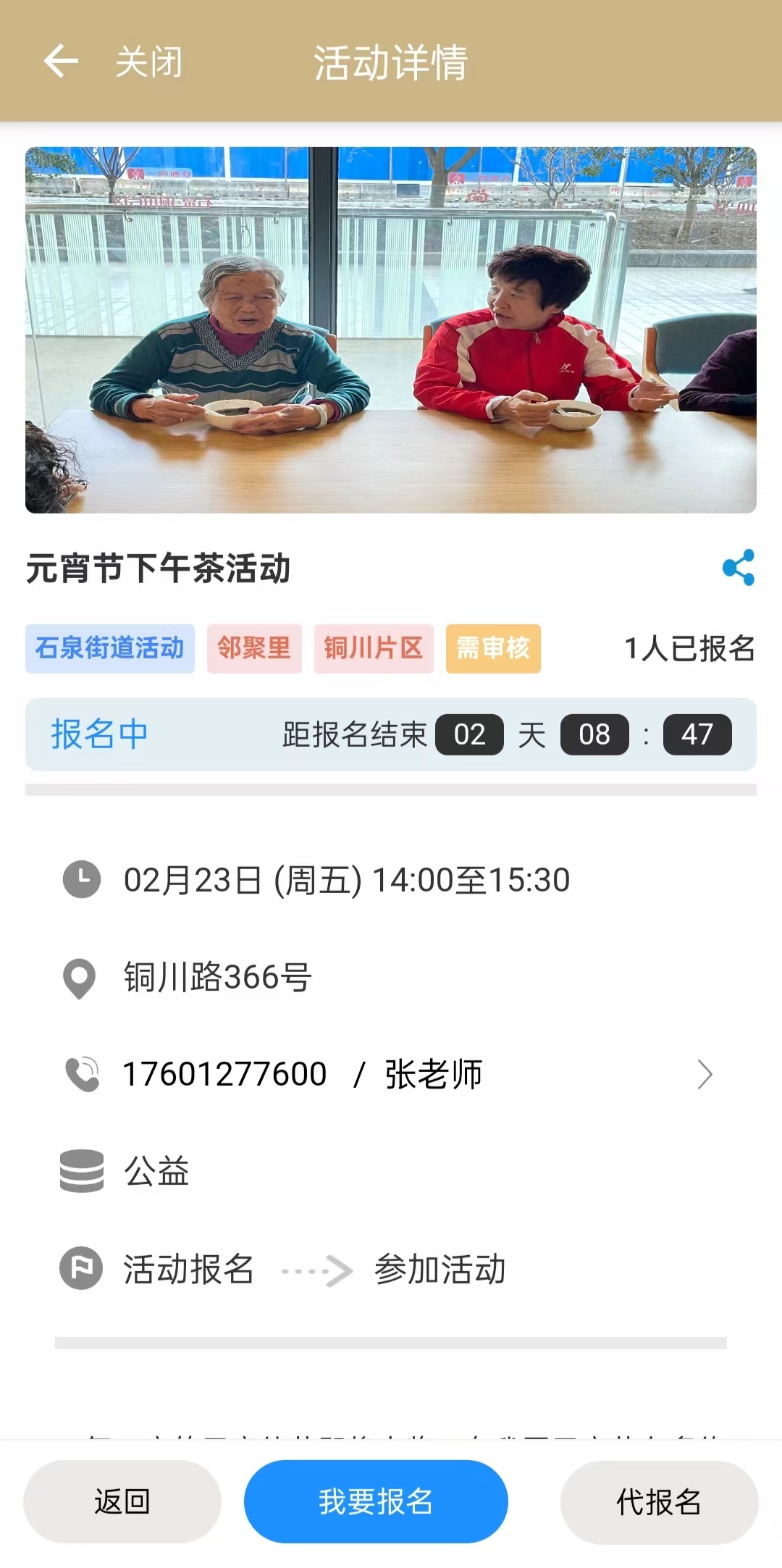Sign up with 我要报名 button
The image size is (782, 1568).
point(376,1502)
